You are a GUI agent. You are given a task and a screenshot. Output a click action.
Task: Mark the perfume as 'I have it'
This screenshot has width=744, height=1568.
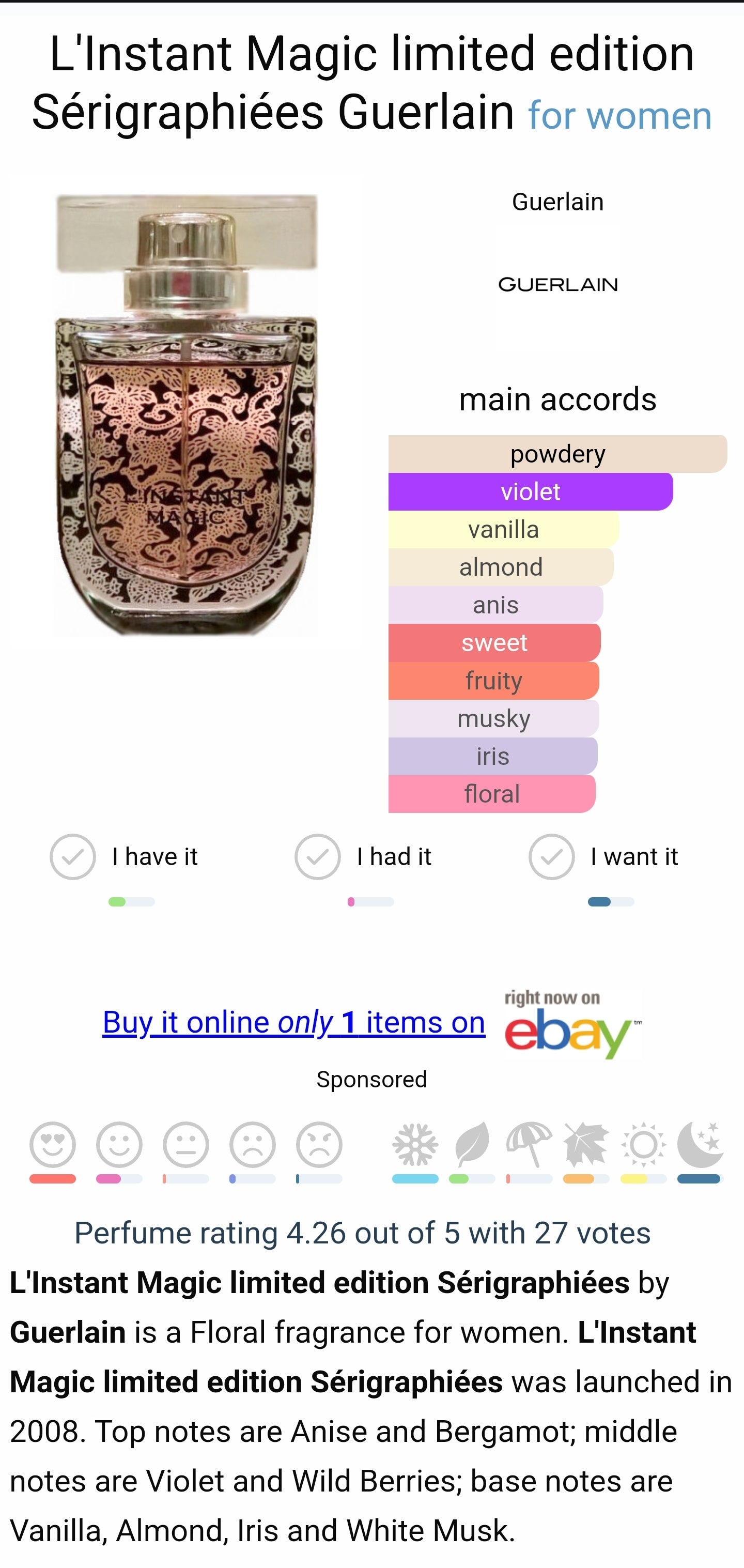point(73,856)
